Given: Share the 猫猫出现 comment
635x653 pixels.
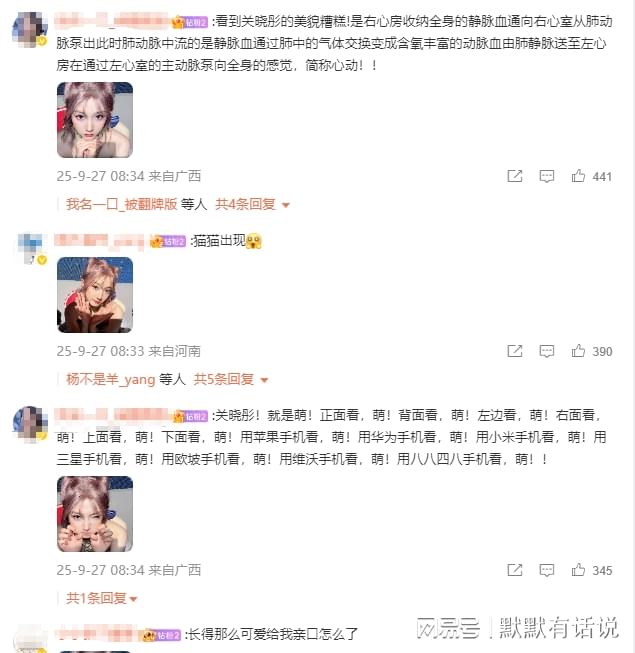Looking at the screenshot, I should click(515, 352).
